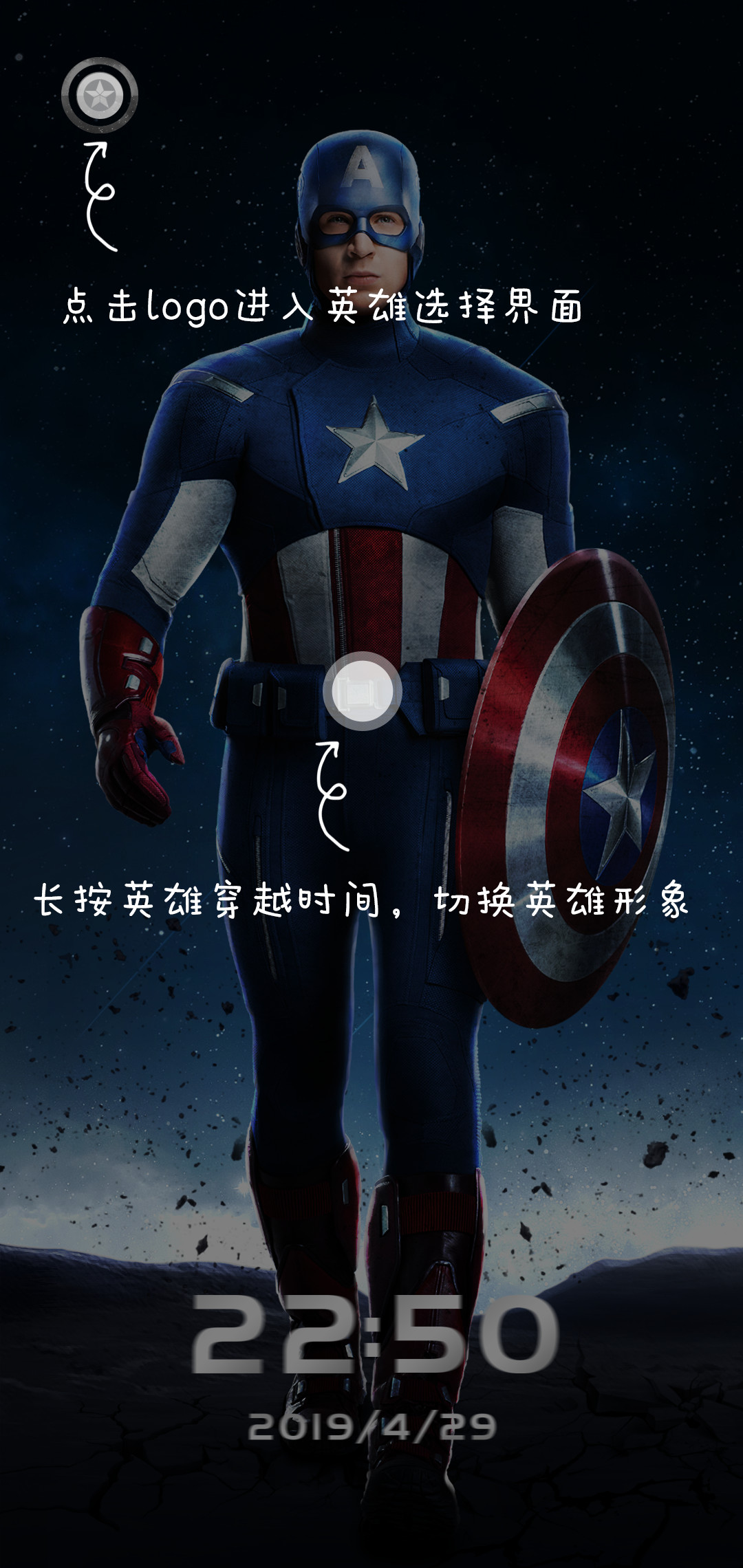Tap the shield logo to open hero selection
This screenshot has width=743, height=1568.
pyautogui.click(x=100, y=95)
